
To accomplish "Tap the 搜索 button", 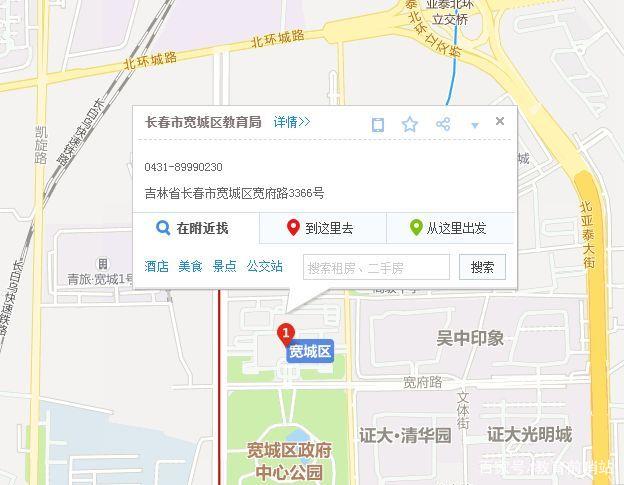I will tap(482, 267).
